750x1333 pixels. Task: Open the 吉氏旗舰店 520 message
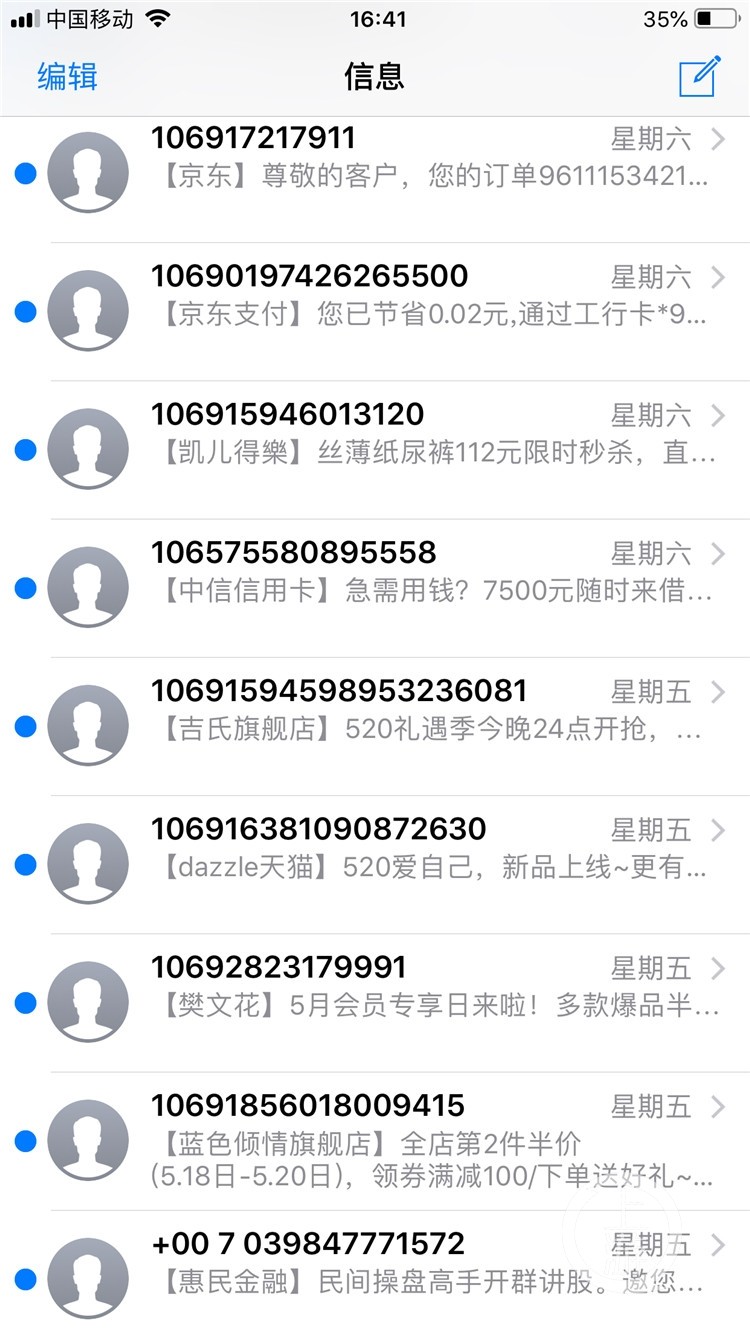coord(430,711)
